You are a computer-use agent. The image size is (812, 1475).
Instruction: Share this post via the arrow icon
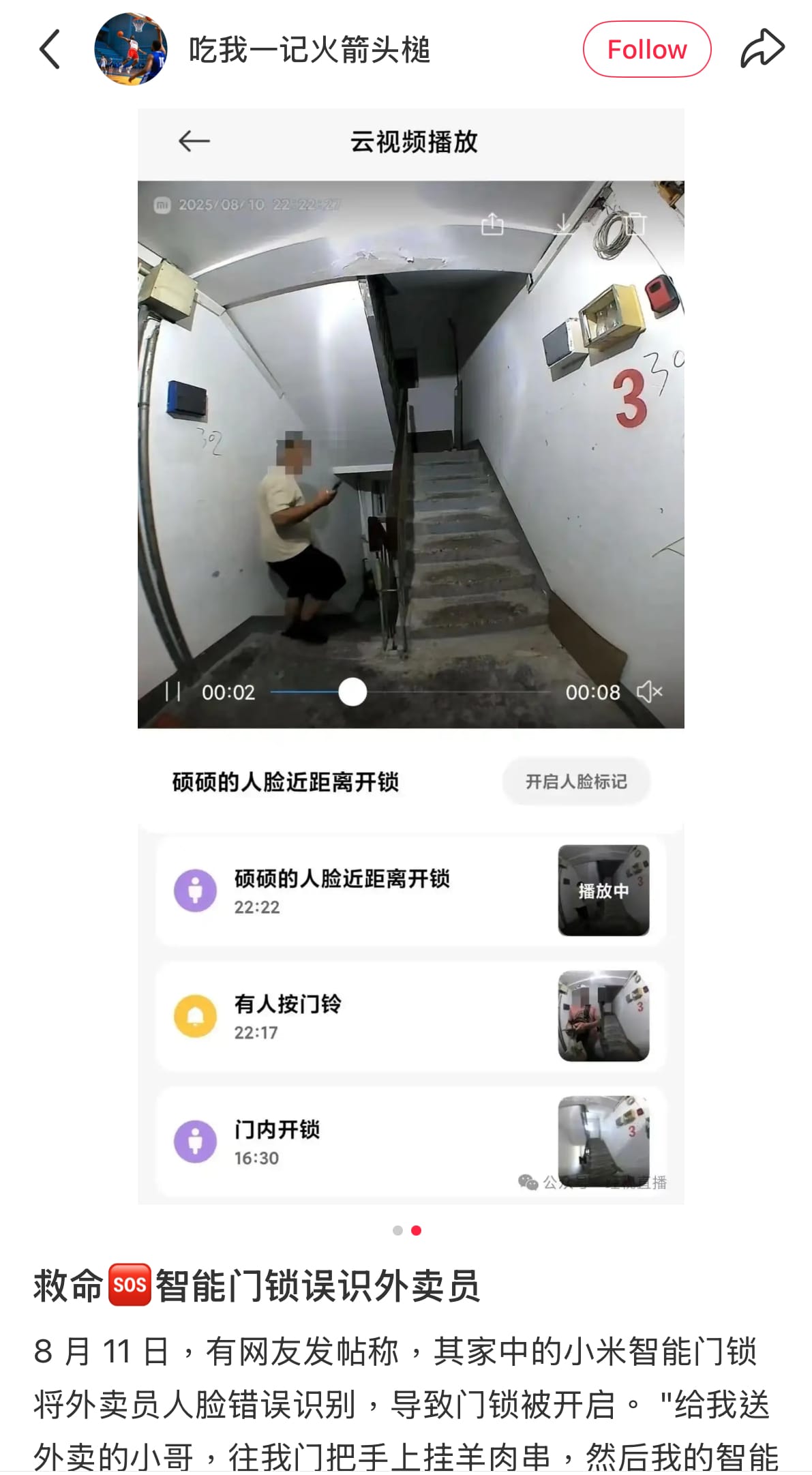pyautogui.click(x=762, y=49)
